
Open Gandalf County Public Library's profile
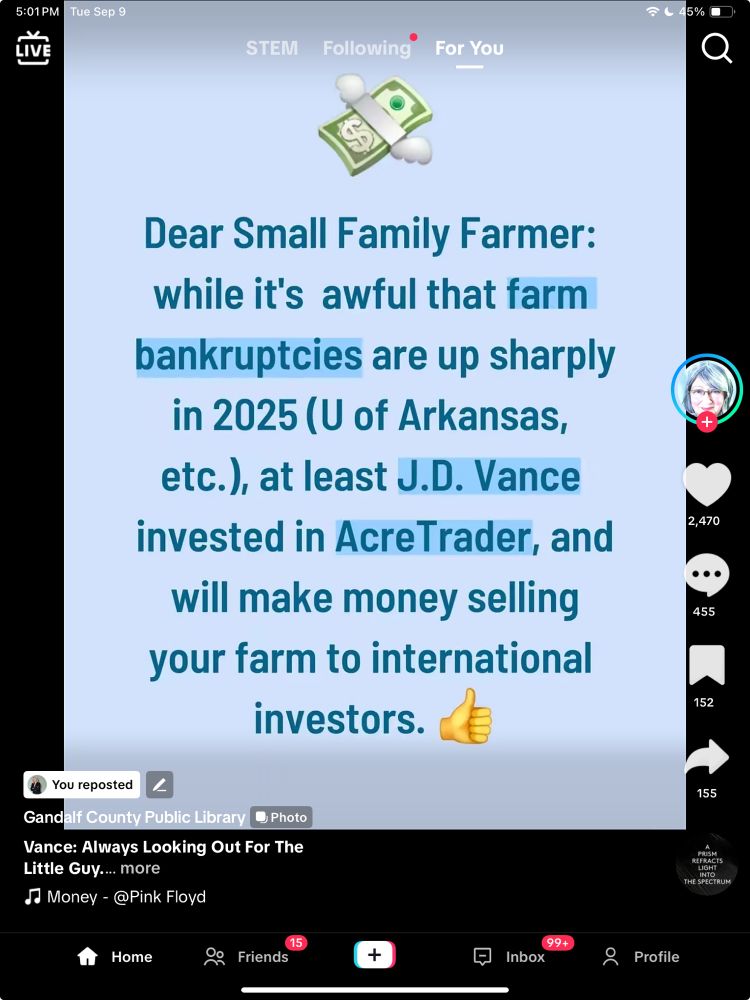point(134,817)
